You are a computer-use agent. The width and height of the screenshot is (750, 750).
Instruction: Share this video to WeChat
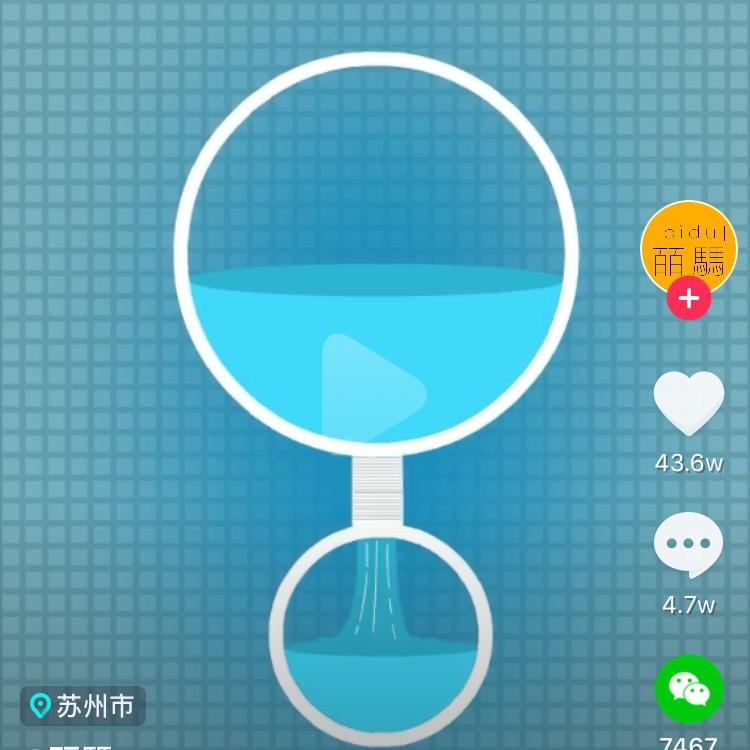pos(688,689)
